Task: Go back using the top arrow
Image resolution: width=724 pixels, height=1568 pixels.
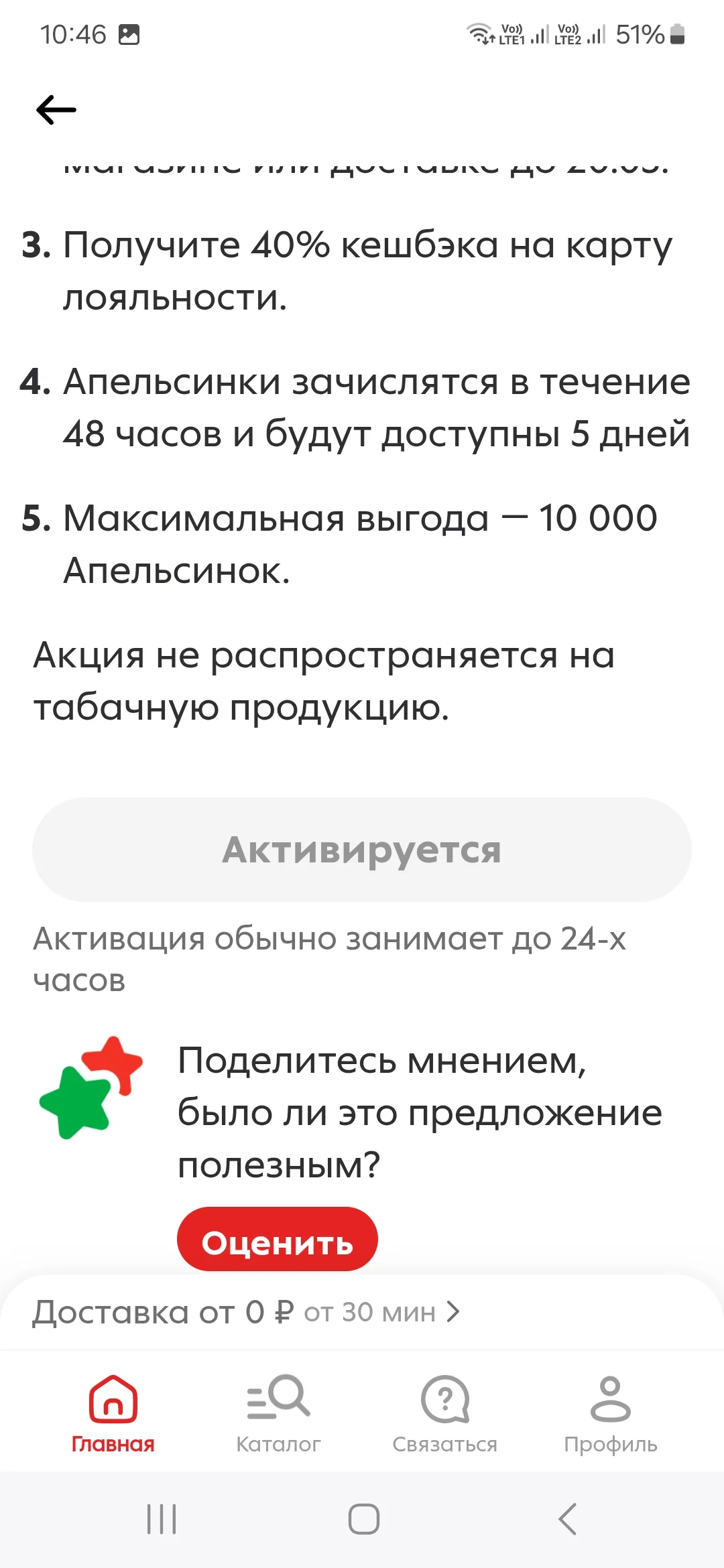Action: [x=56, y=110]
